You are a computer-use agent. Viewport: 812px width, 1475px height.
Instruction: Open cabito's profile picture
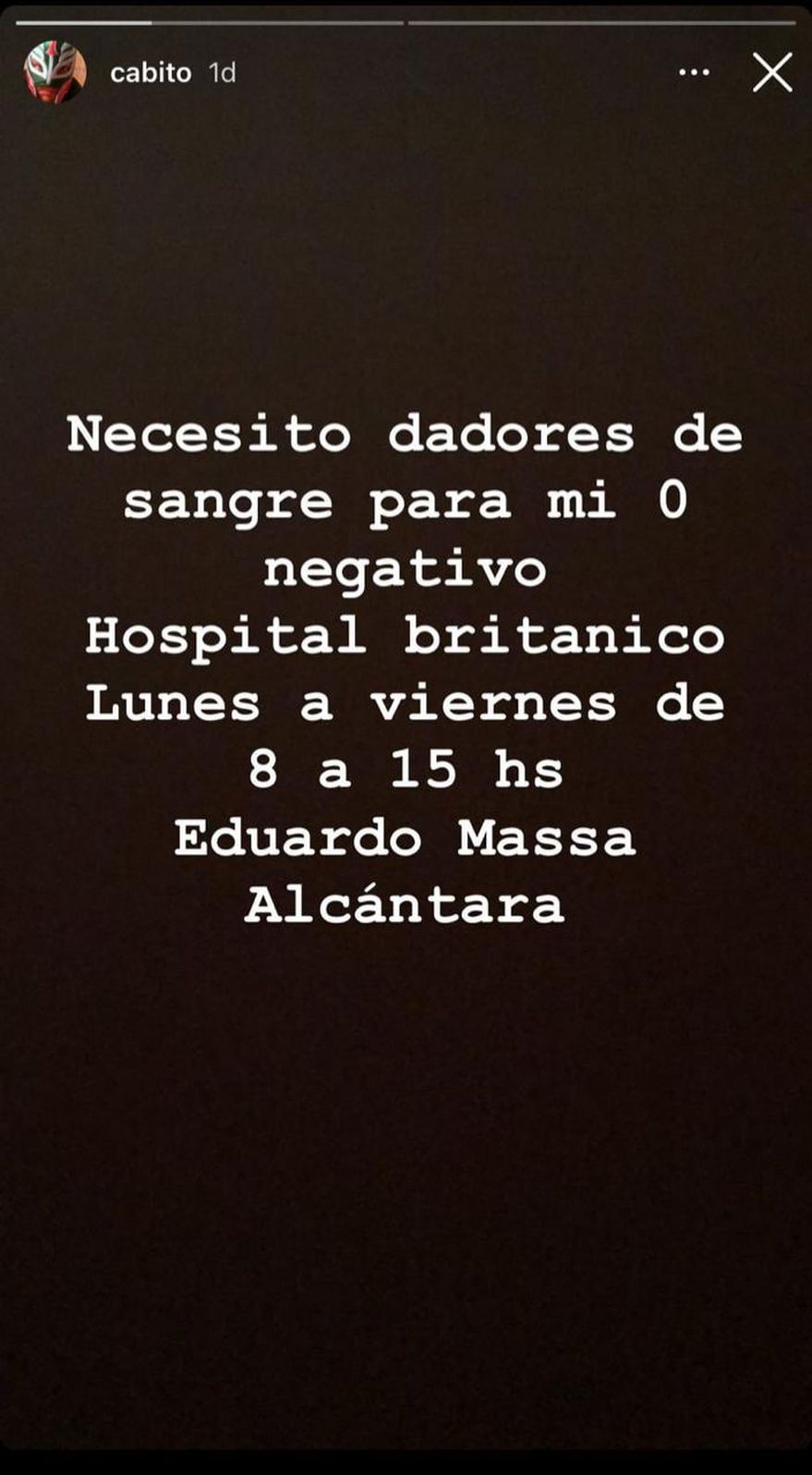point(55,72)
